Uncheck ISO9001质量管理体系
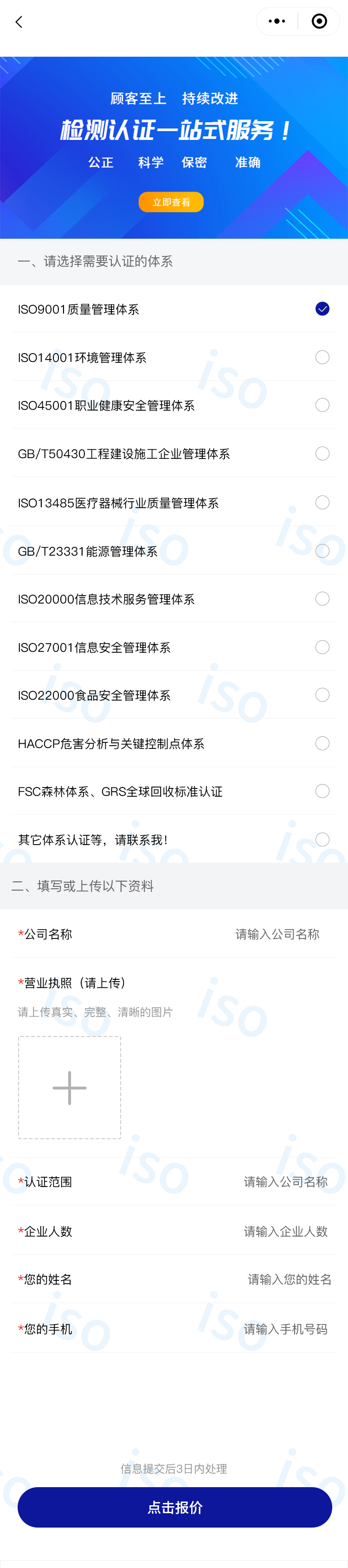This screenshot has height=1568, width=348. click(x=322, y=309)
